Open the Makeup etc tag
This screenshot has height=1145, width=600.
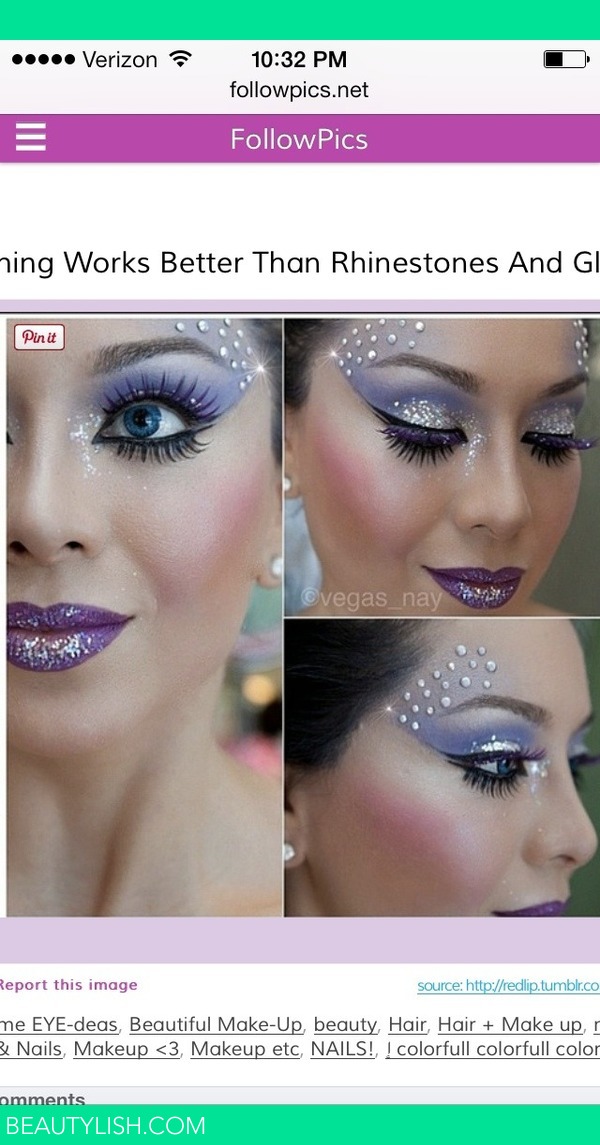[x=245, y=1049]
